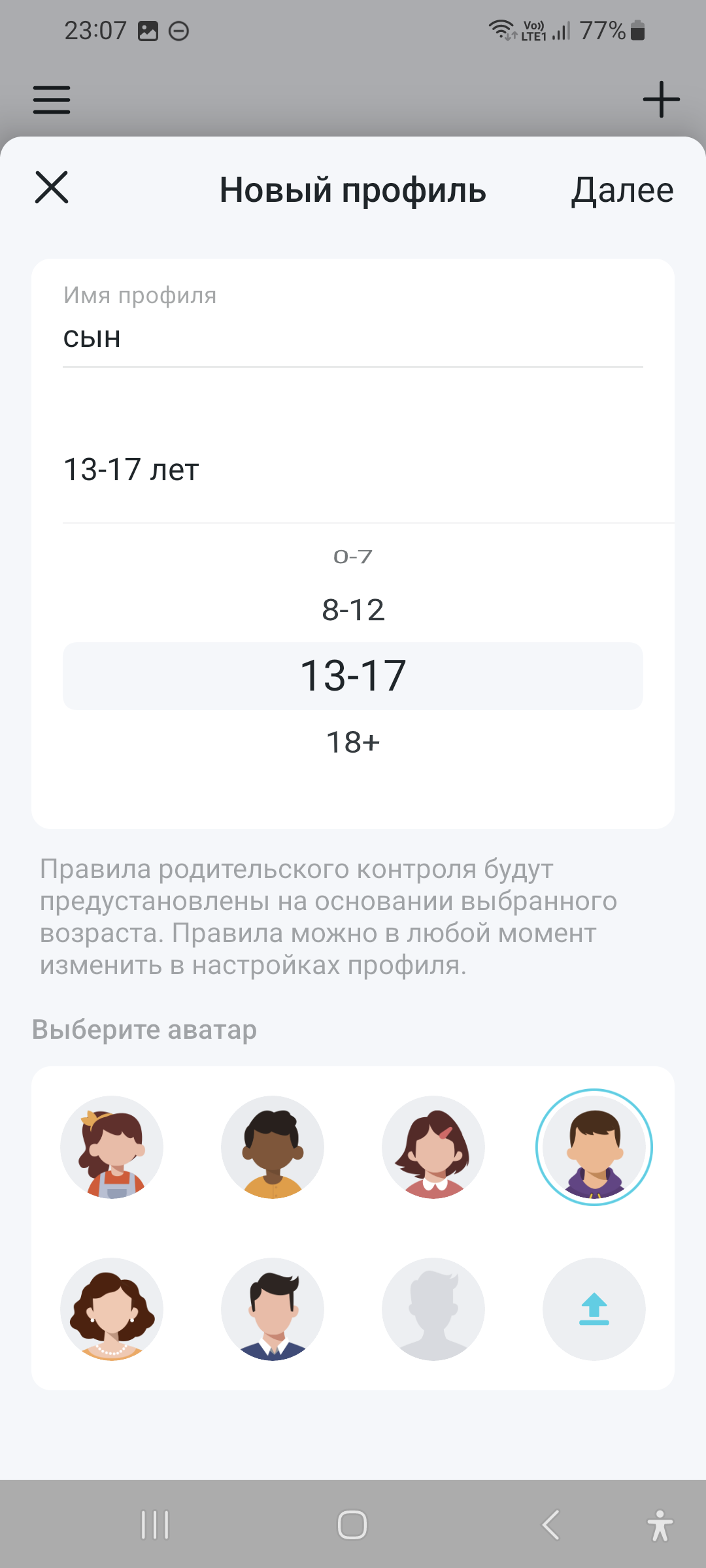Pick the girl avatar with red hairclip
706x1568 pixels.
[x=433, y=1147]
